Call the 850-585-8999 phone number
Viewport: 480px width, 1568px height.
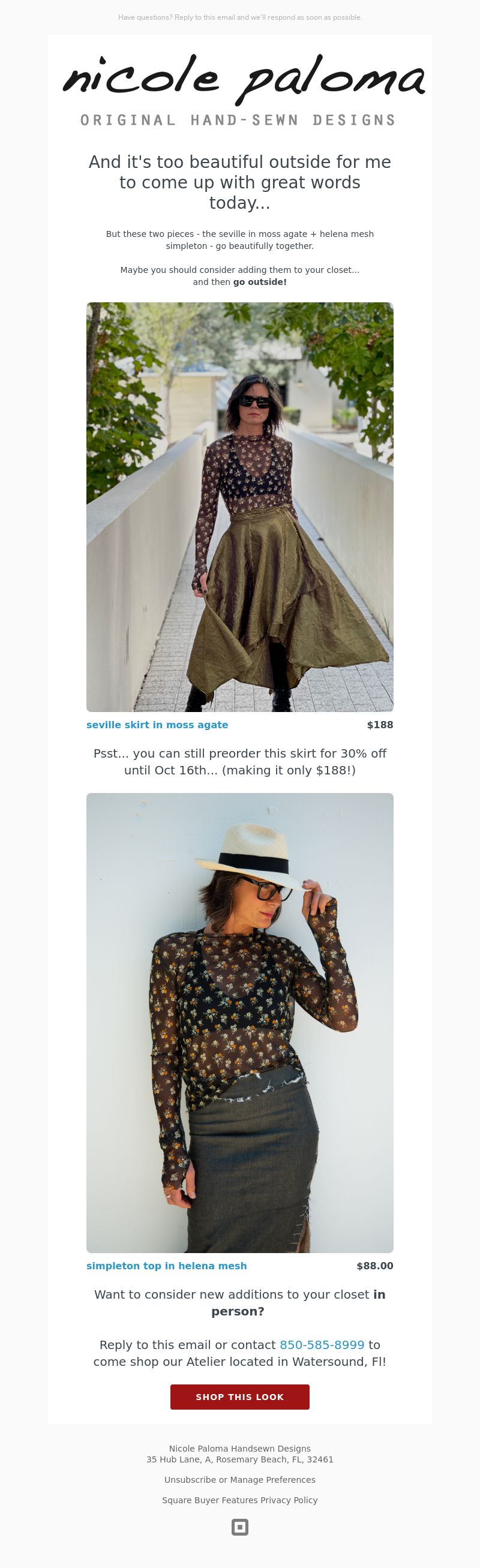coord(322,1345)
